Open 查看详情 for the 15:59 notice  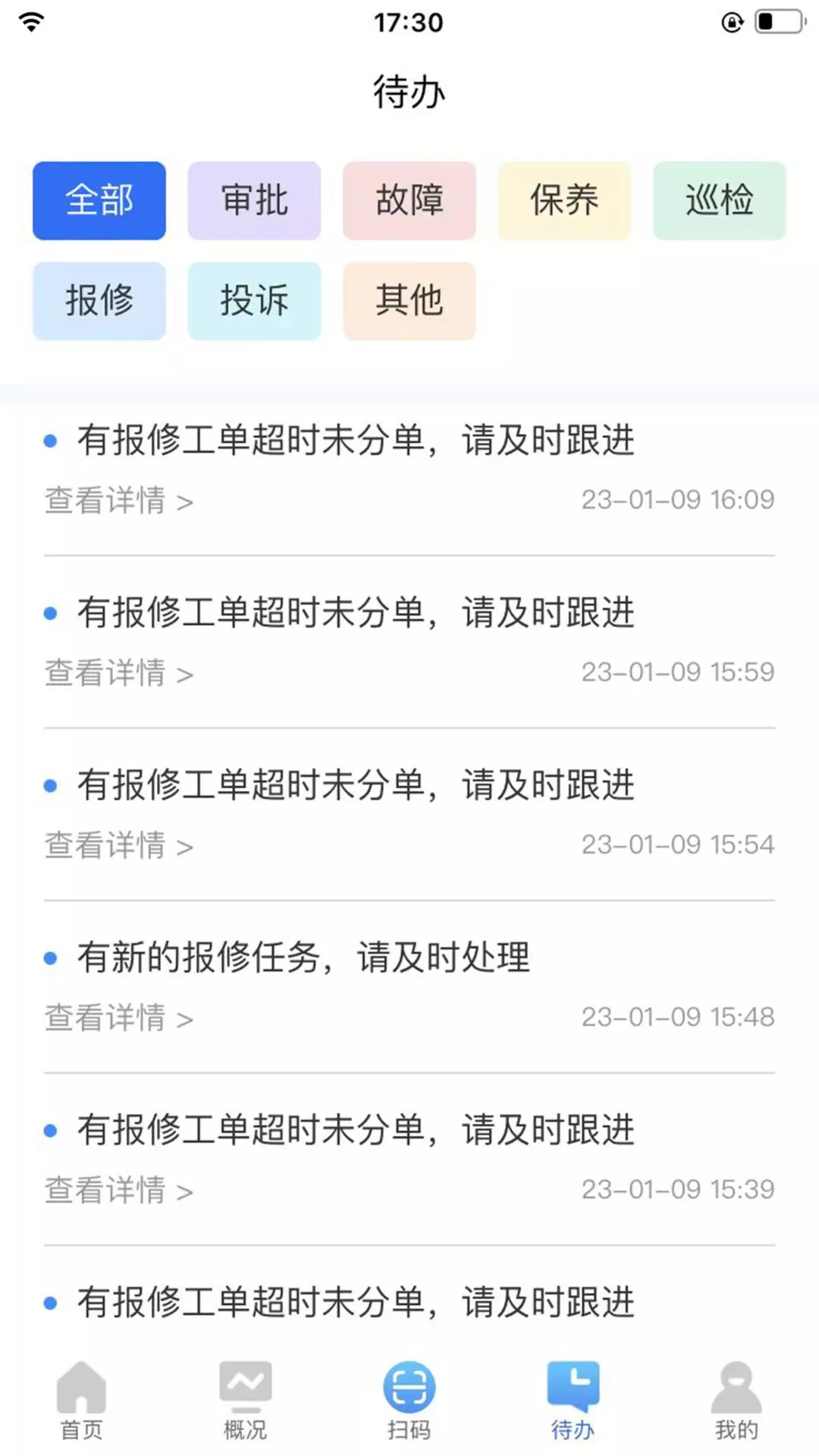pos(119,673)
